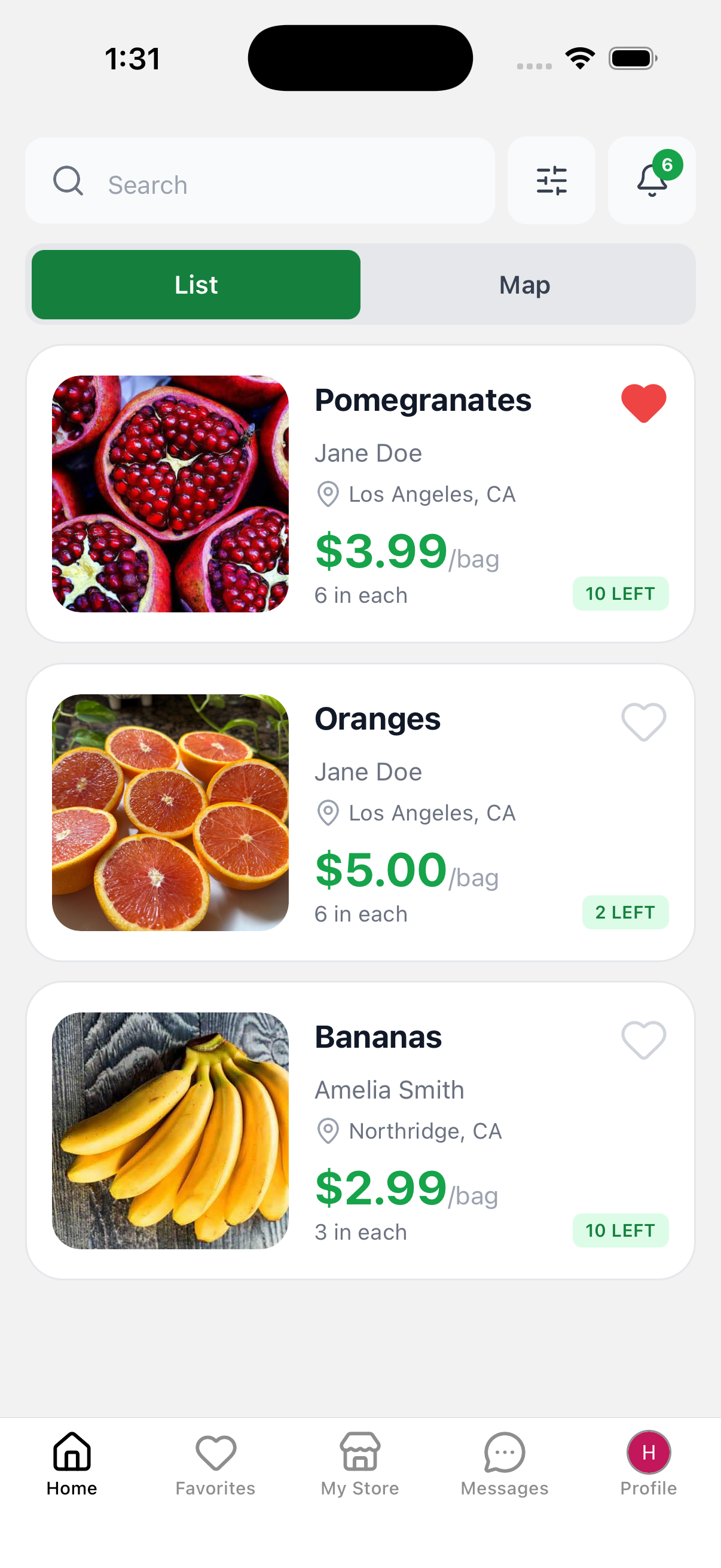Tap the 2 LEFT stock badge on Oranges
721x1568 pixels.
(625, 913)
